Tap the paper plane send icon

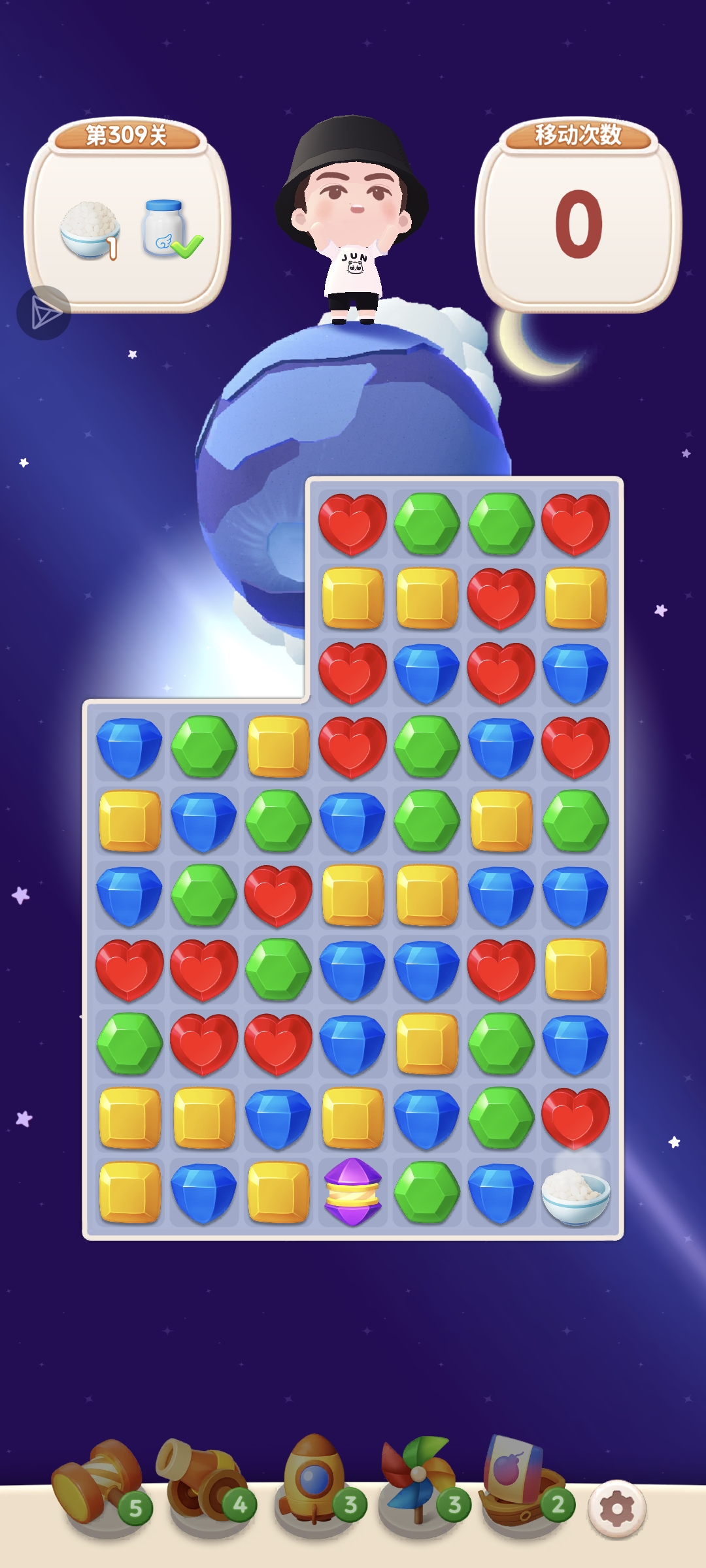point(44,313)
